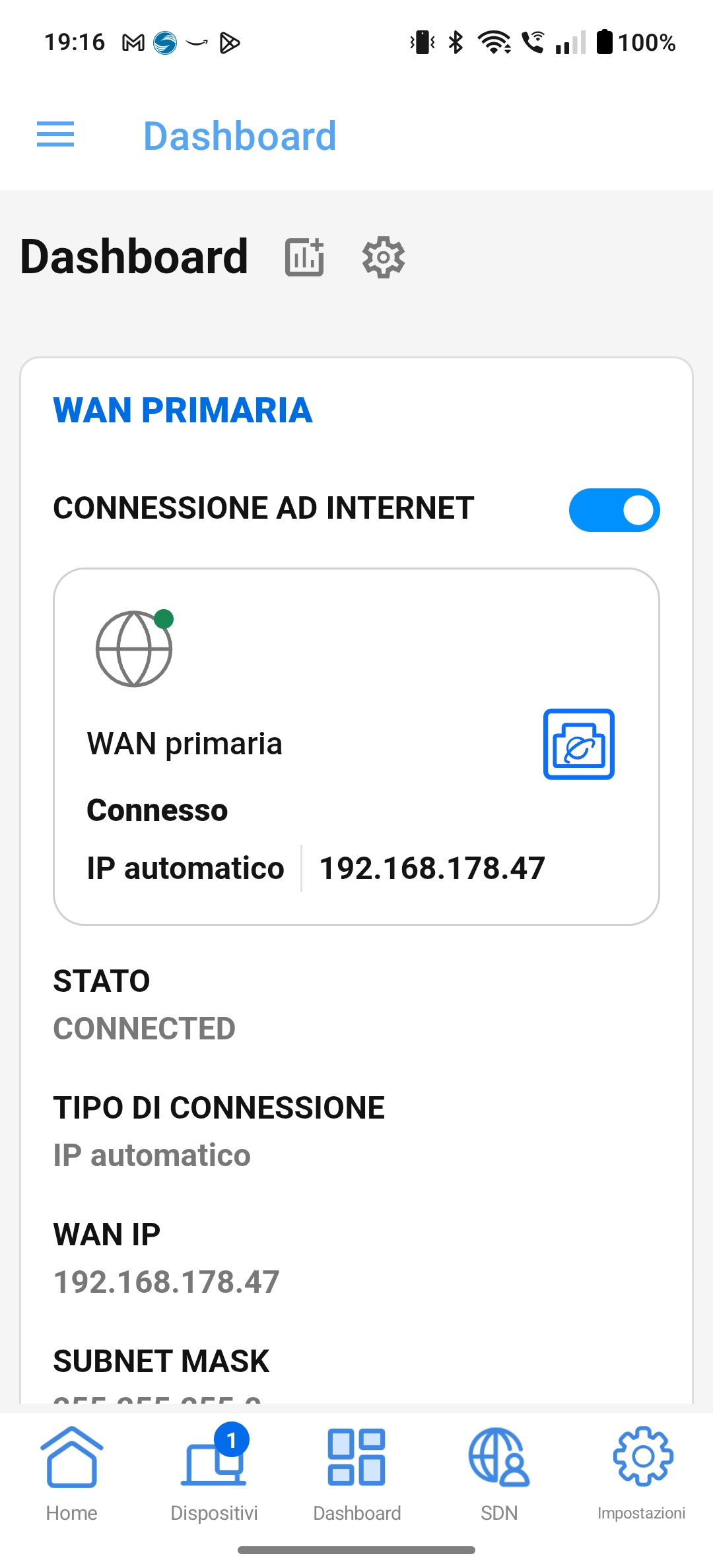Tap the add widget chart icon
The image size is (713, 1568).
[x=304, y=257]
